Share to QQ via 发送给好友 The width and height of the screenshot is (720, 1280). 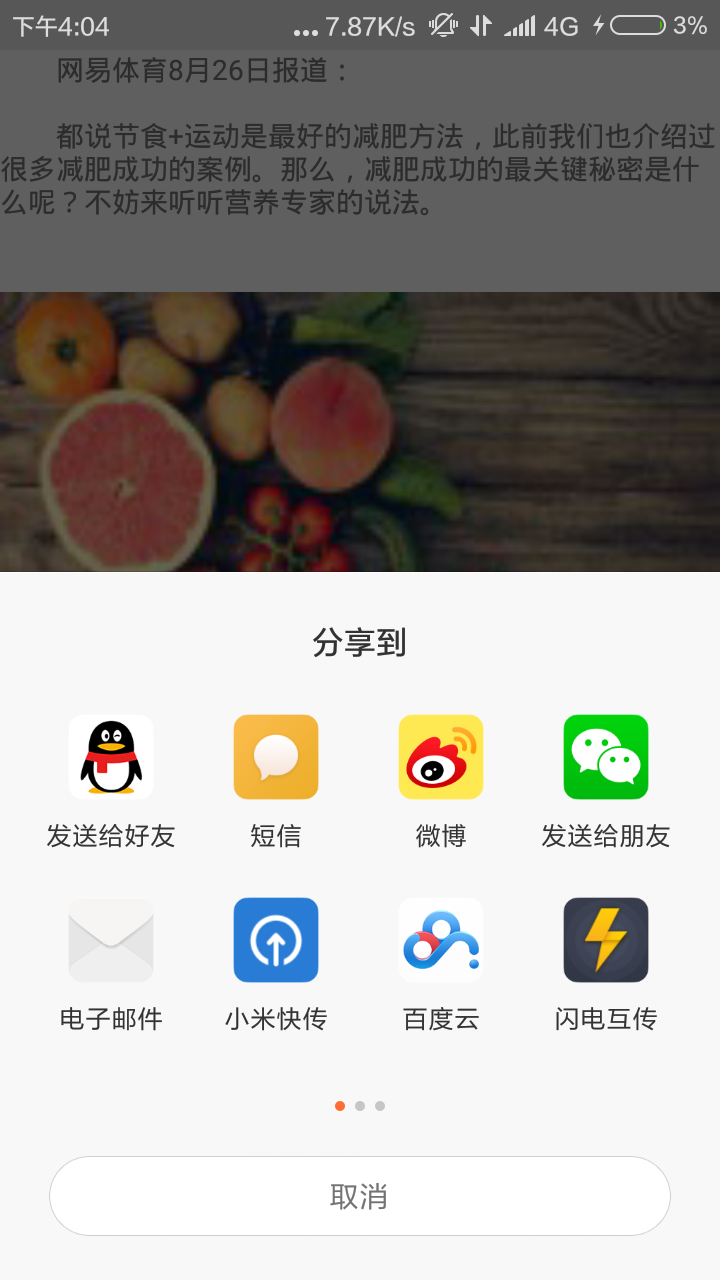coord(111,758)
